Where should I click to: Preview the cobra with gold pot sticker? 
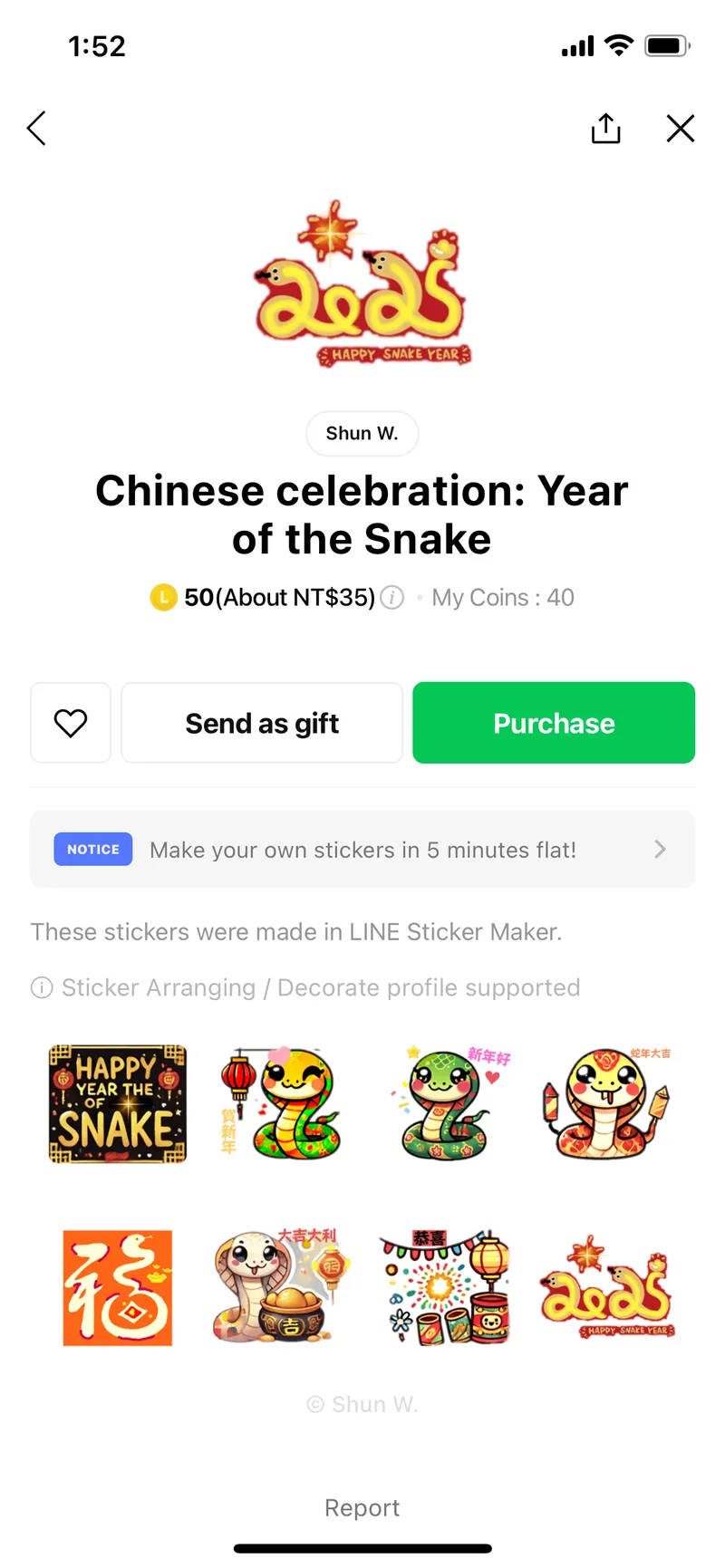(281, 1287)
